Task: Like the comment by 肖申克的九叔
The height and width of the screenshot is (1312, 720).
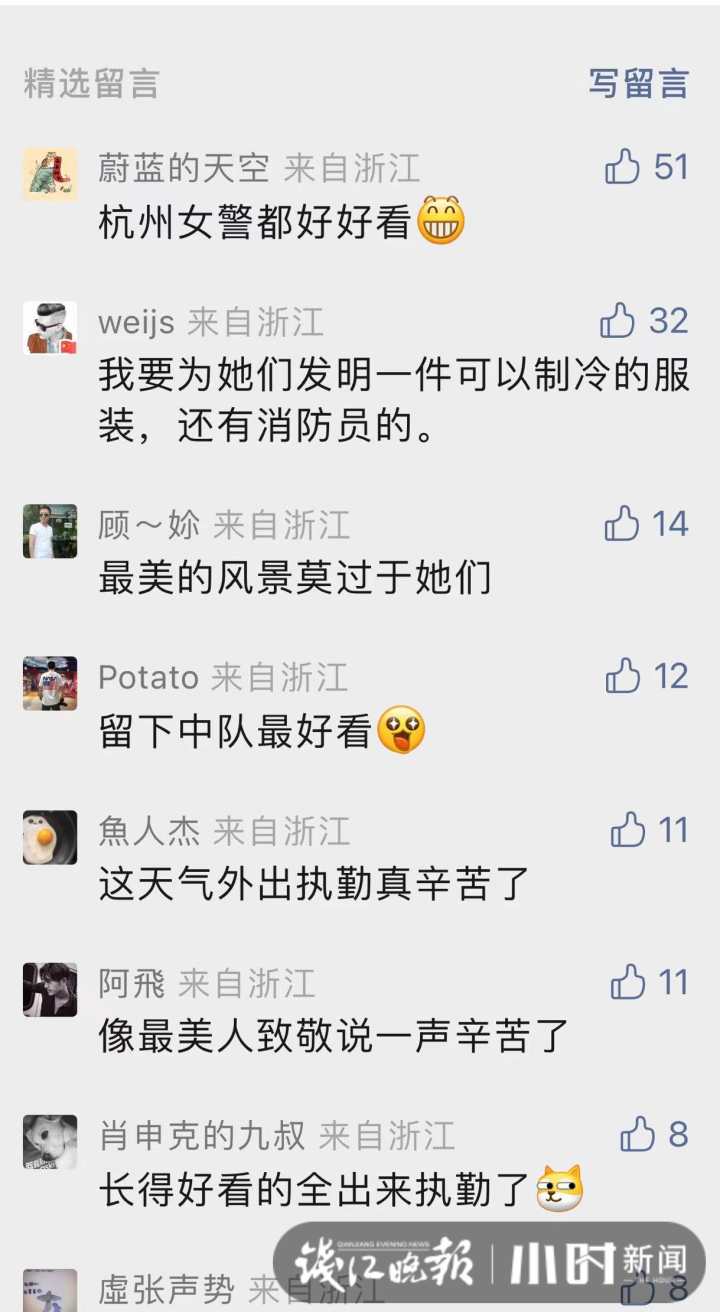Action: (637, 1135)
